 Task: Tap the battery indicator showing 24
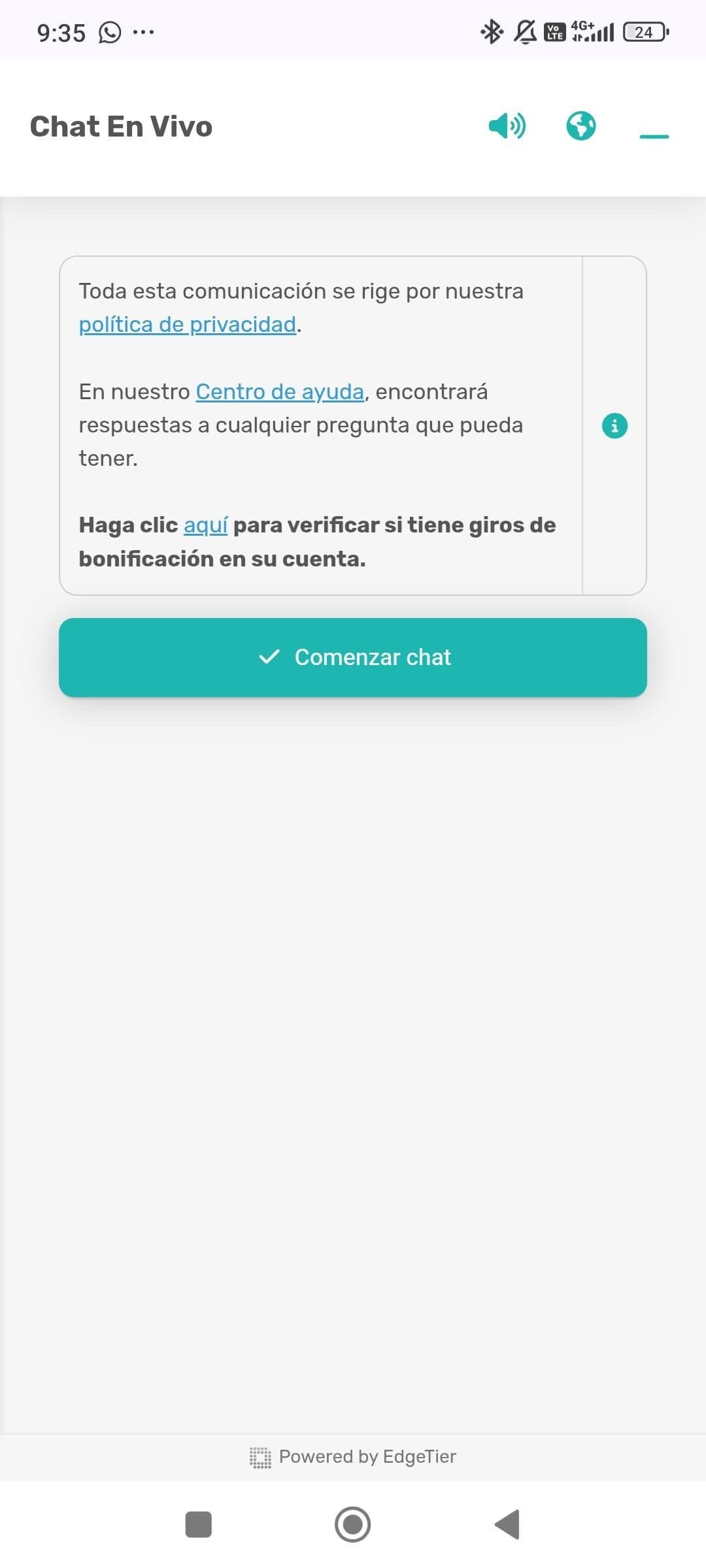(x=644, y=31)
